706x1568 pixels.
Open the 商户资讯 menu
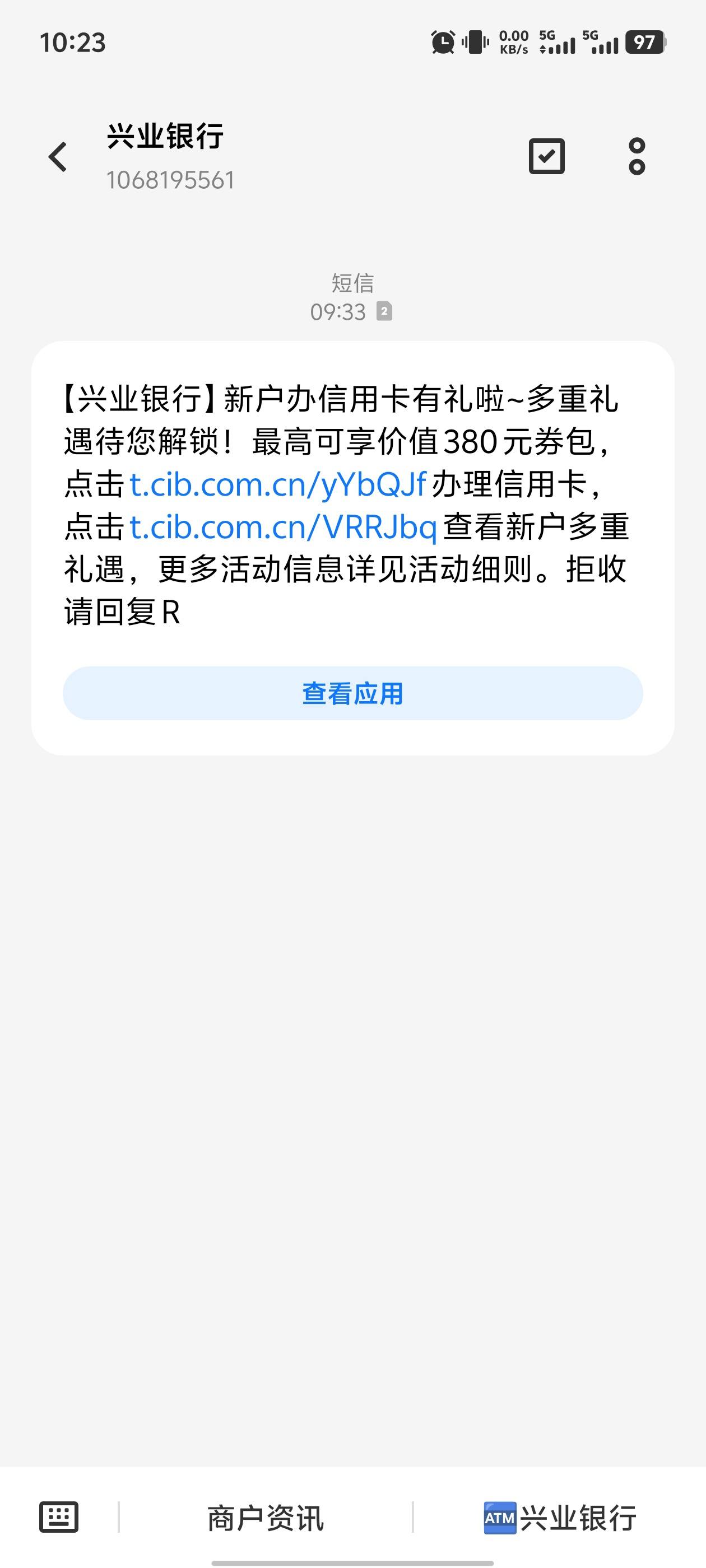(x=266, y=1518)
